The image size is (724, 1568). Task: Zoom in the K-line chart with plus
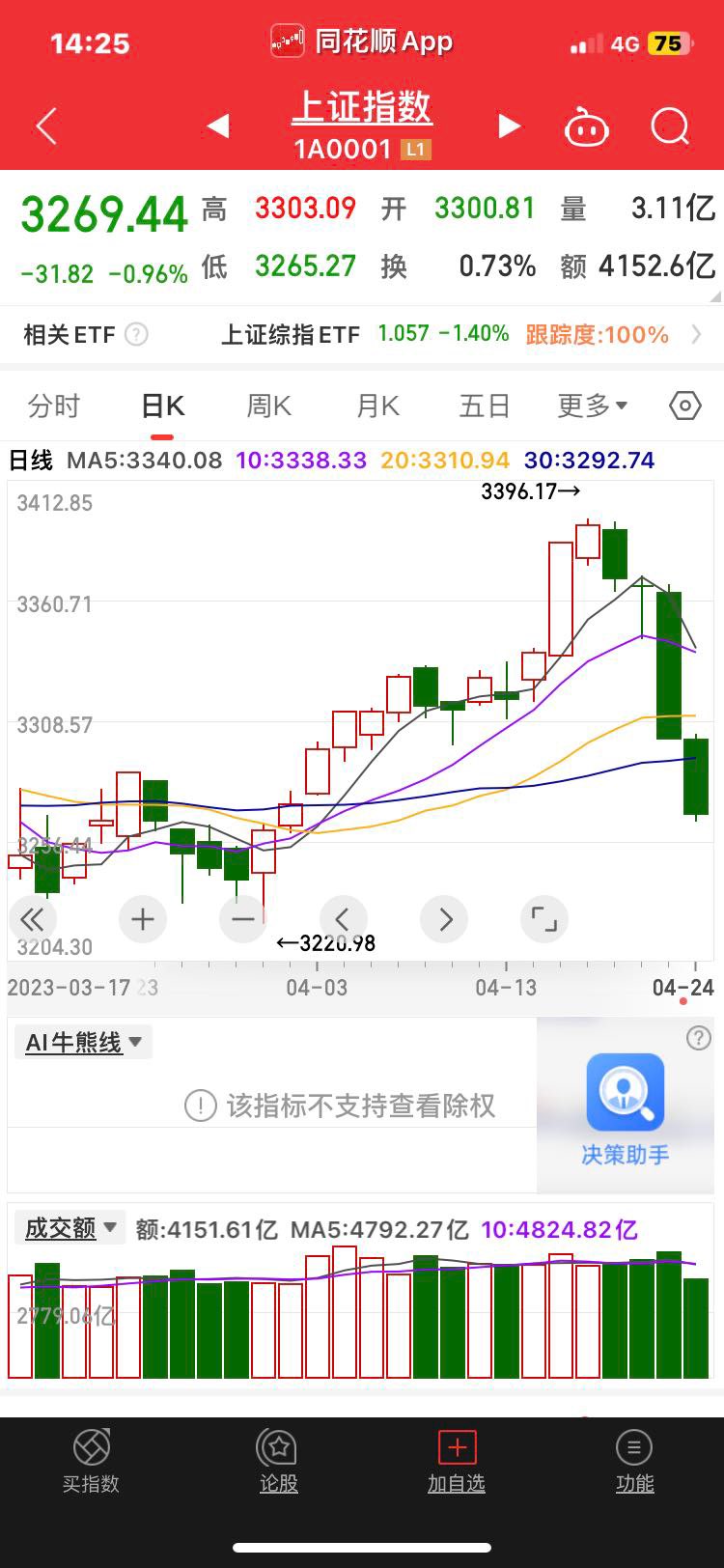[143, 919]
